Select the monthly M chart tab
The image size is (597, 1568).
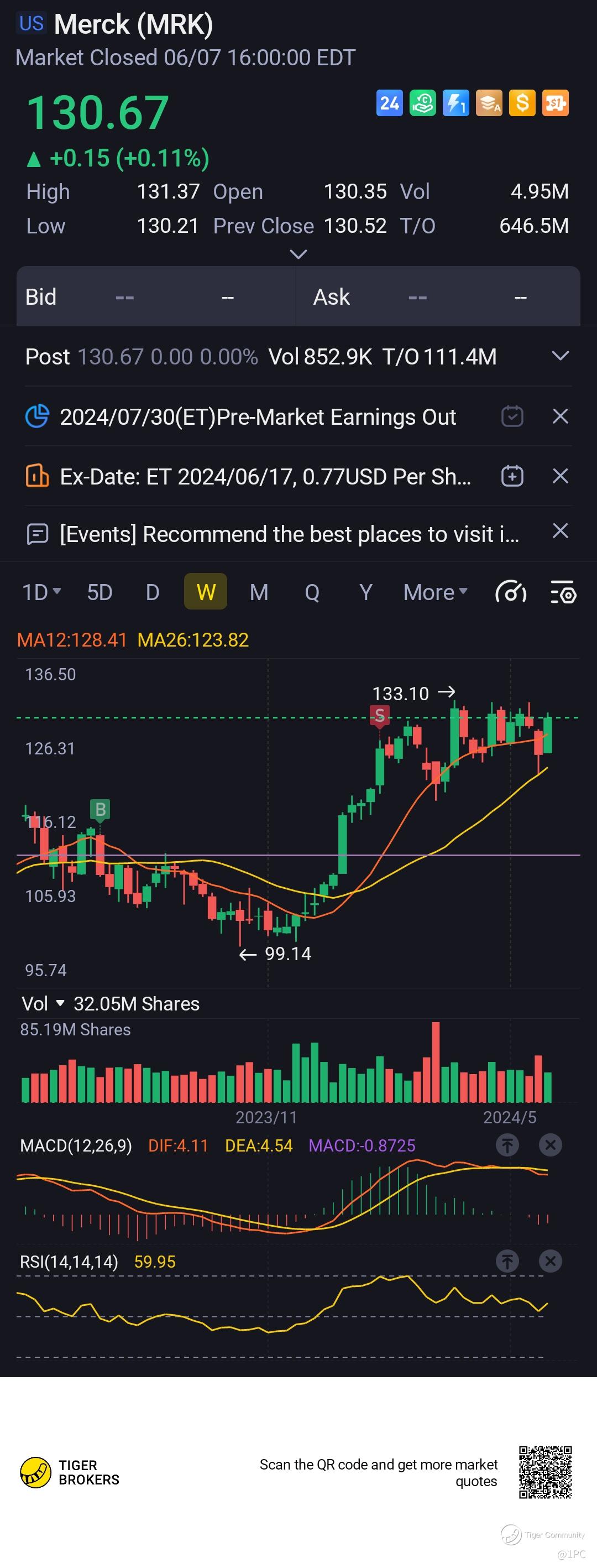(x=259, y=592)
